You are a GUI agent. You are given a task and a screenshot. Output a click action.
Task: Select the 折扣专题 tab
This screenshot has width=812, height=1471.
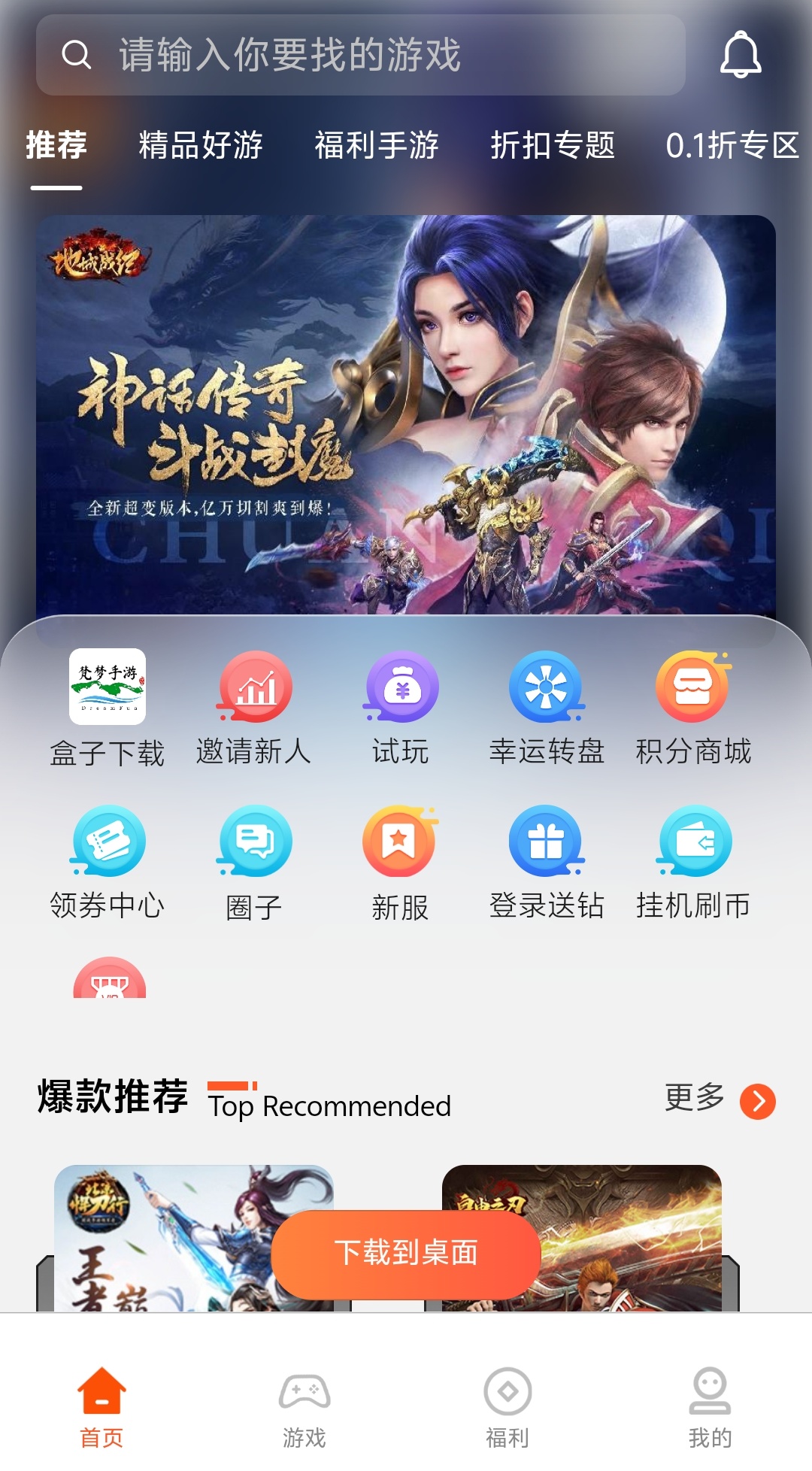coord(553,145)
